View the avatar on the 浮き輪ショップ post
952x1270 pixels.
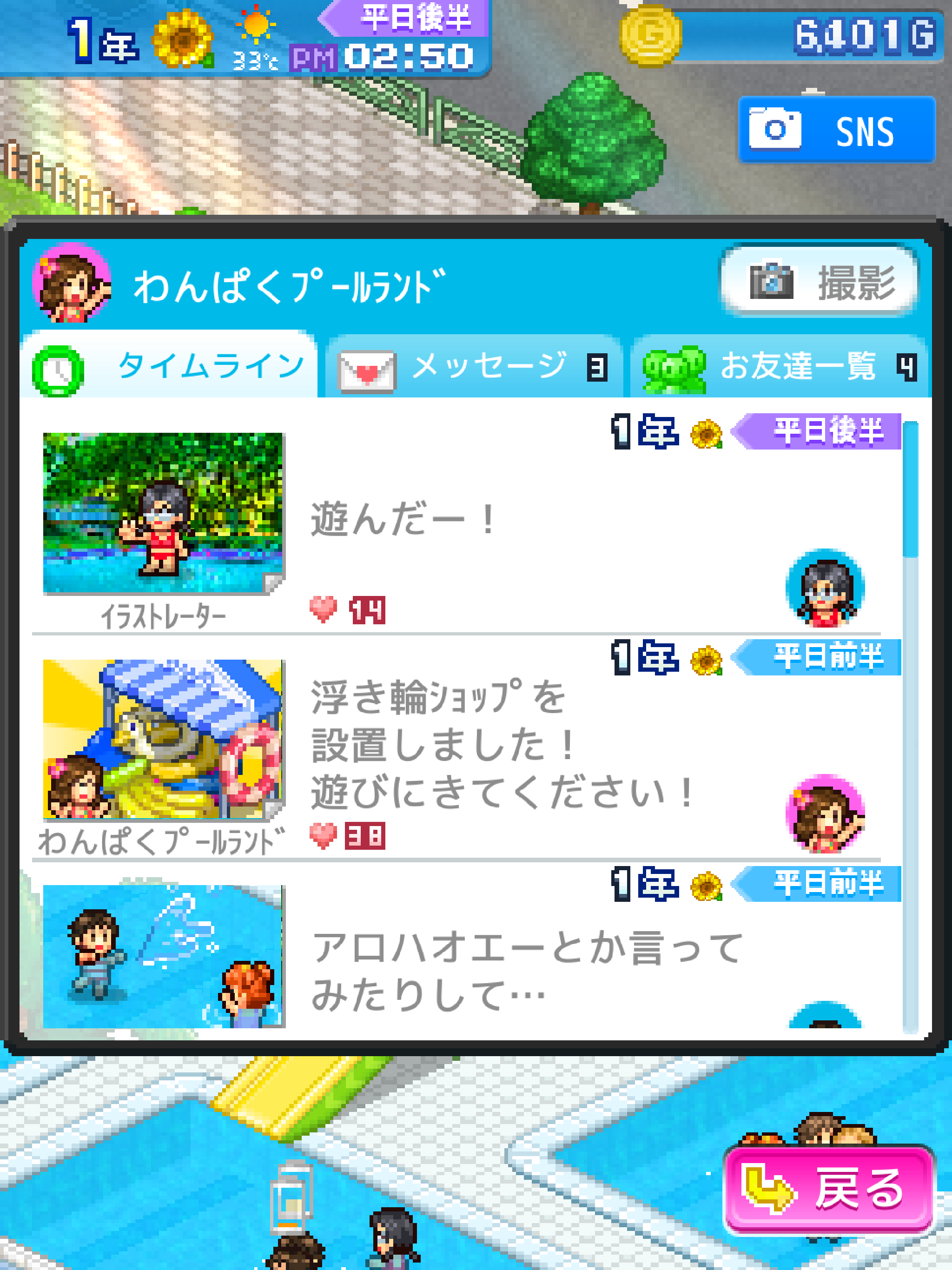tap(825, 814)
